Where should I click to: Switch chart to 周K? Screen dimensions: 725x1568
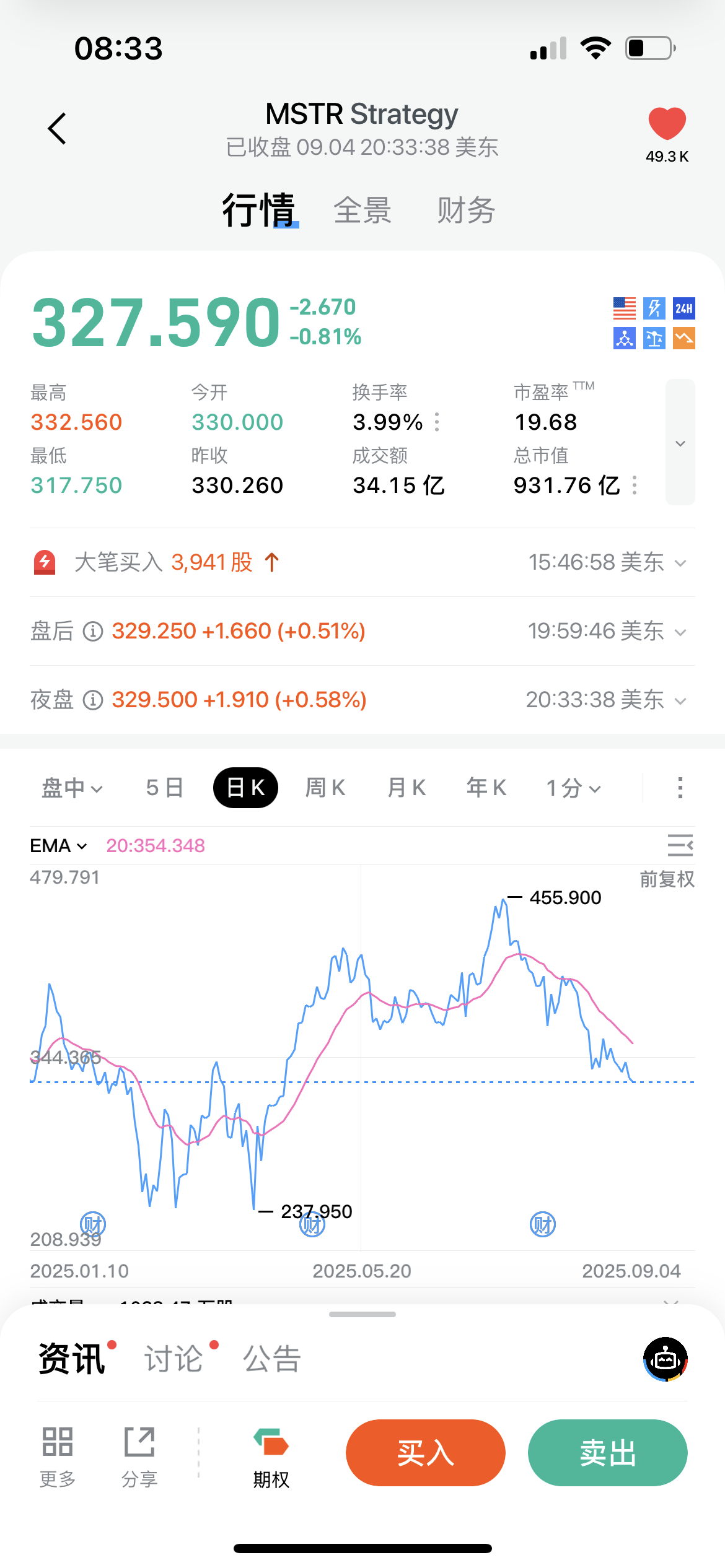pyautogui.click(x=325, y=788)
